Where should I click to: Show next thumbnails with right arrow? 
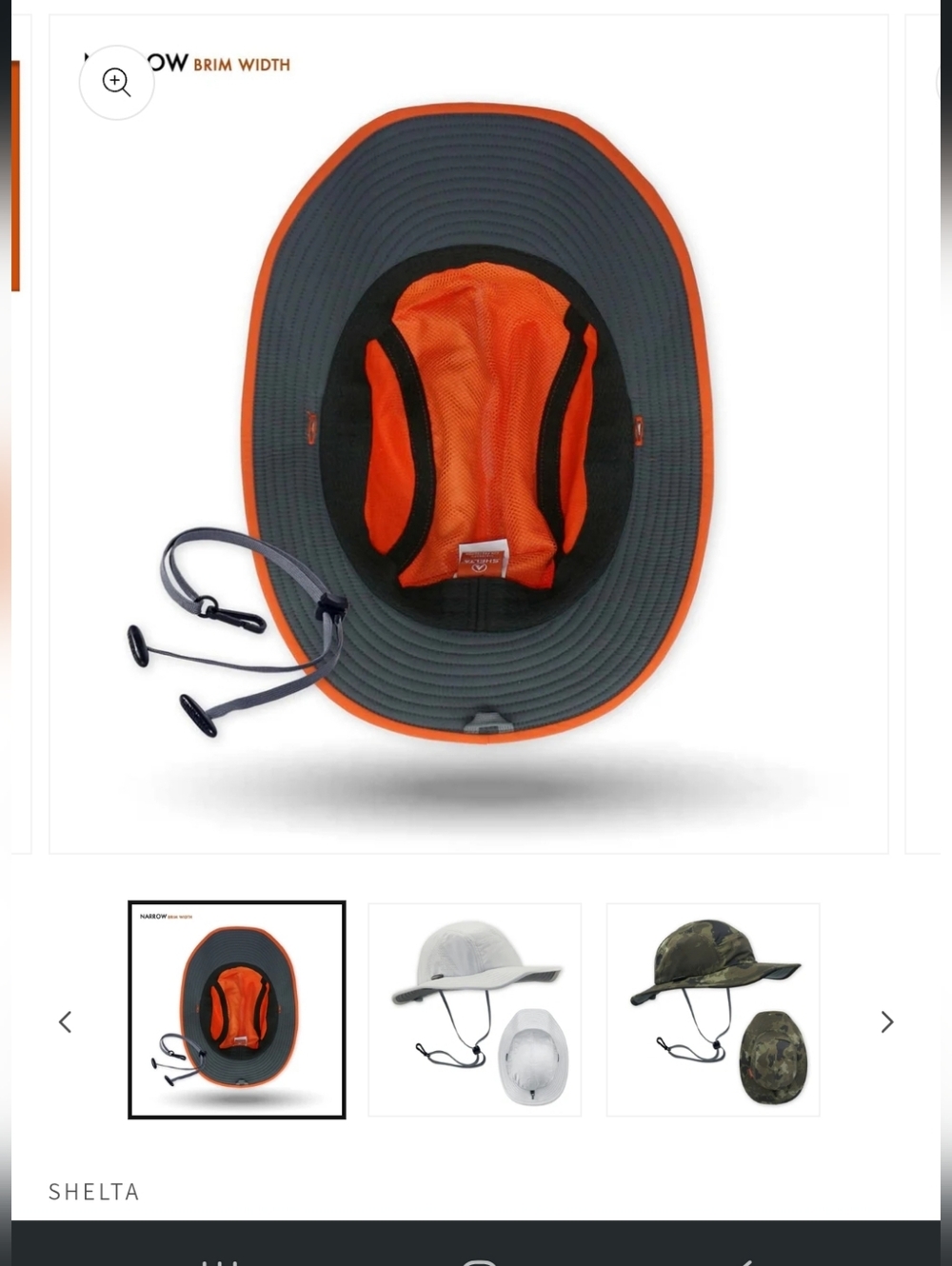click(886, 1022)
